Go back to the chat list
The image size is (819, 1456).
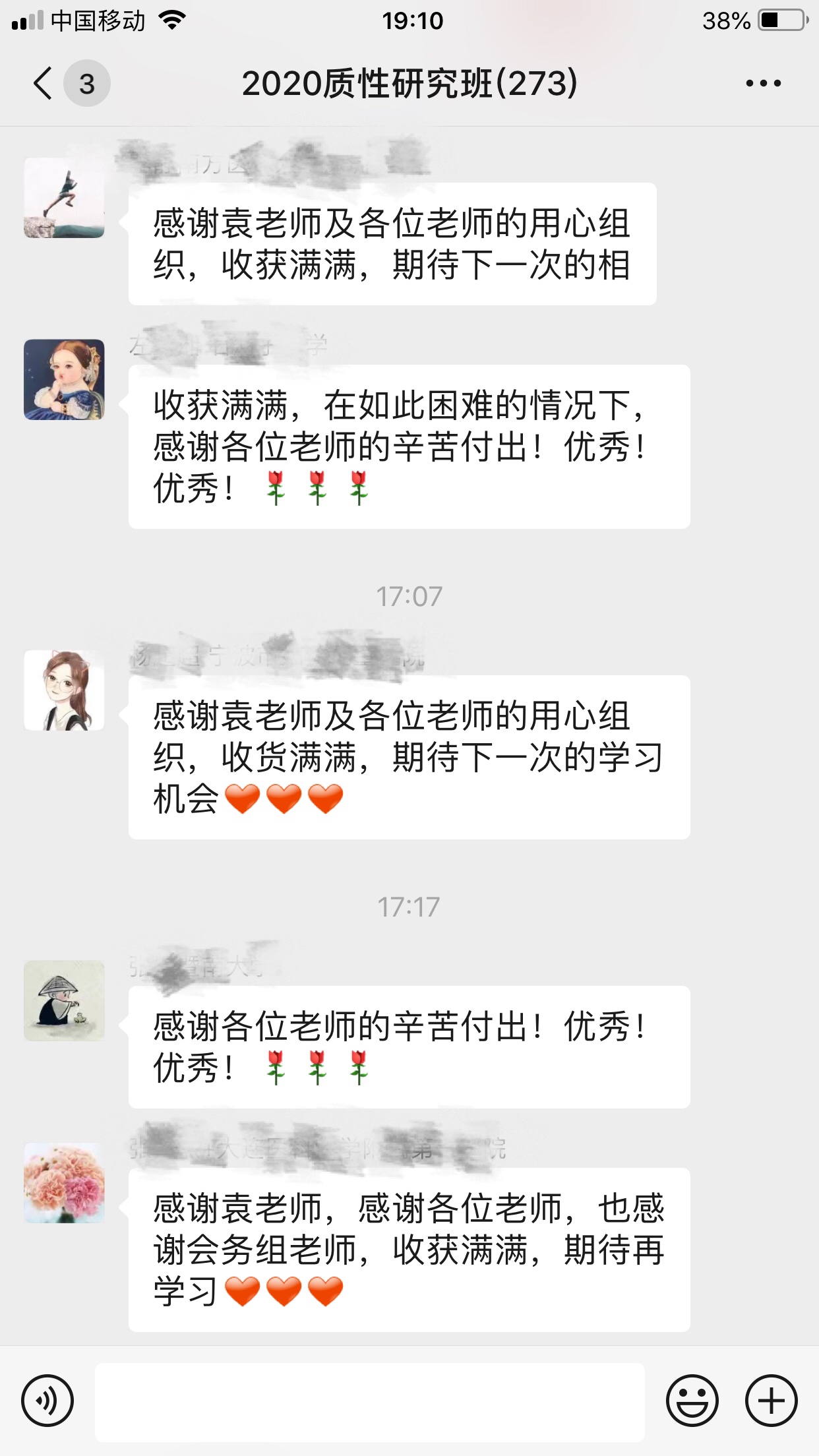click(44, 84)
